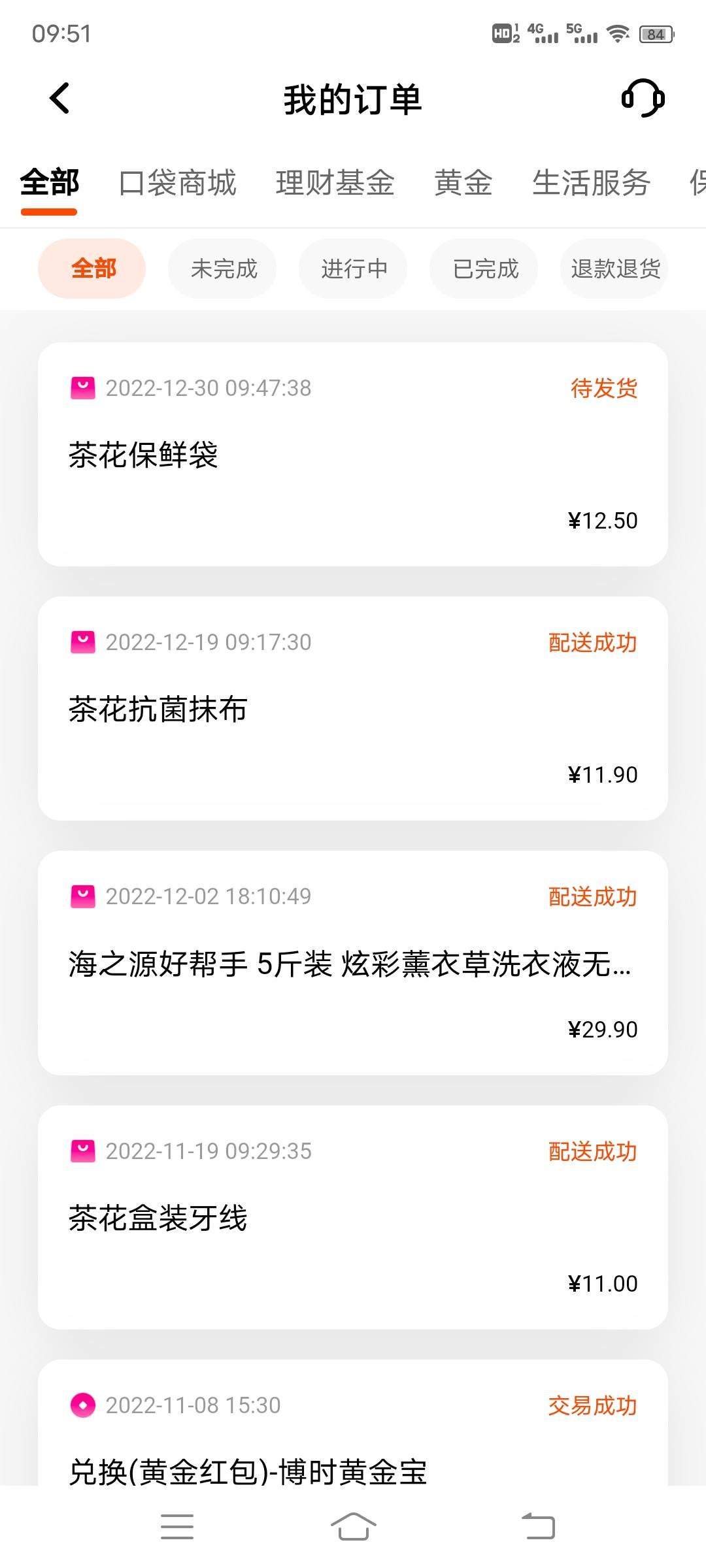Switch to the 口袋商城 tab
This screenshot has width=706, height=1568.
pos(177,183)
